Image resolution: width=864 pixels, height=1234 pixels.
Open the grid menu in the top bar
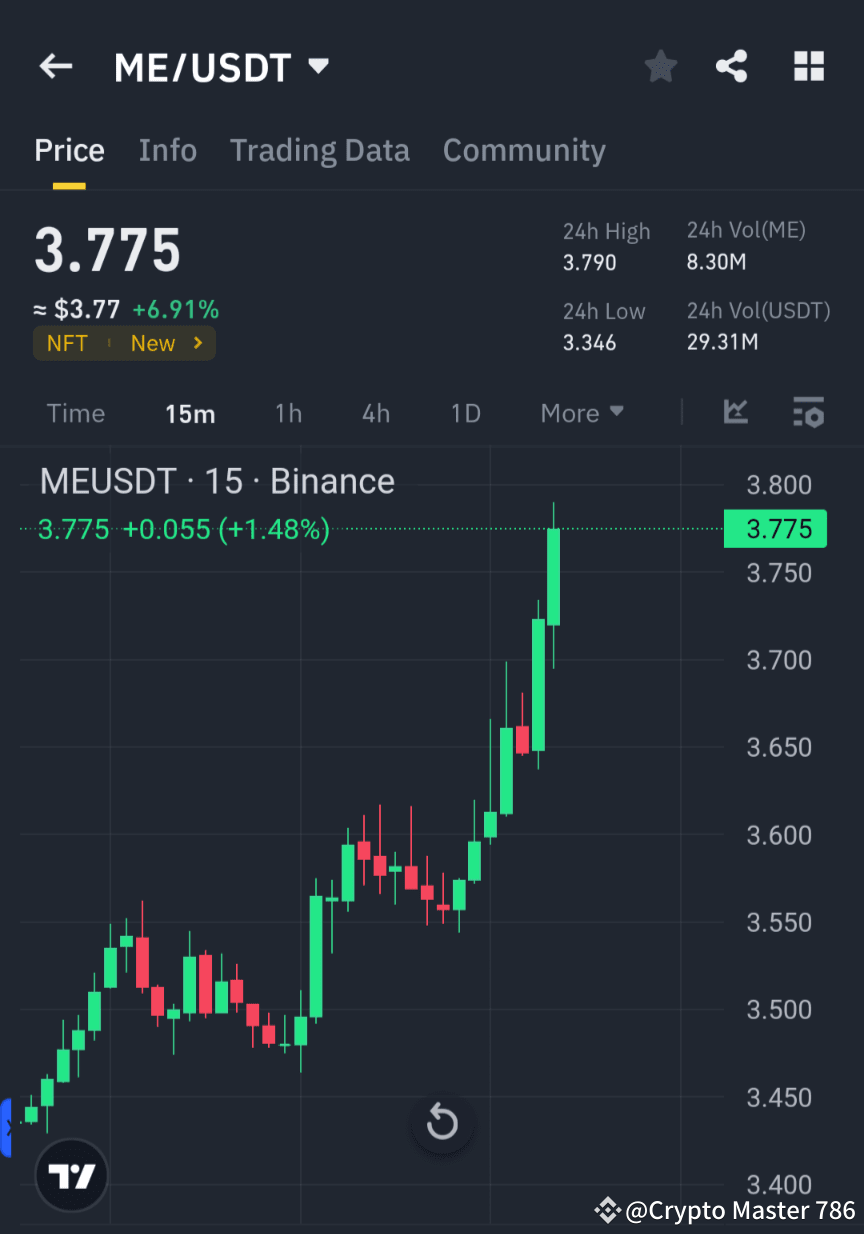tap(808, 66)
